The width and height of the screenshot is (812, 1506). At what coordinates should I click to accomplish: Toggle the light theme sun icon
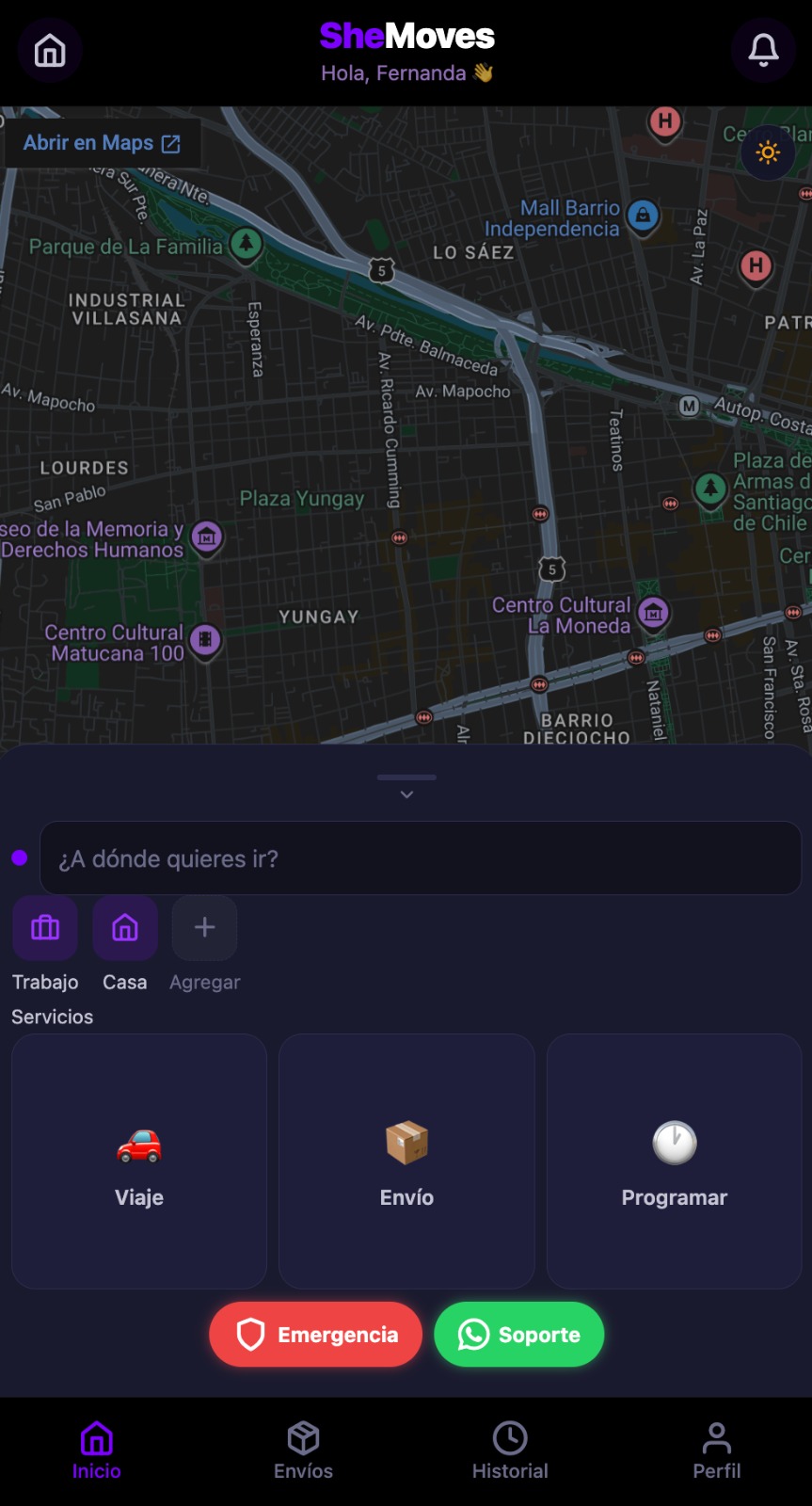pos(768,152)
